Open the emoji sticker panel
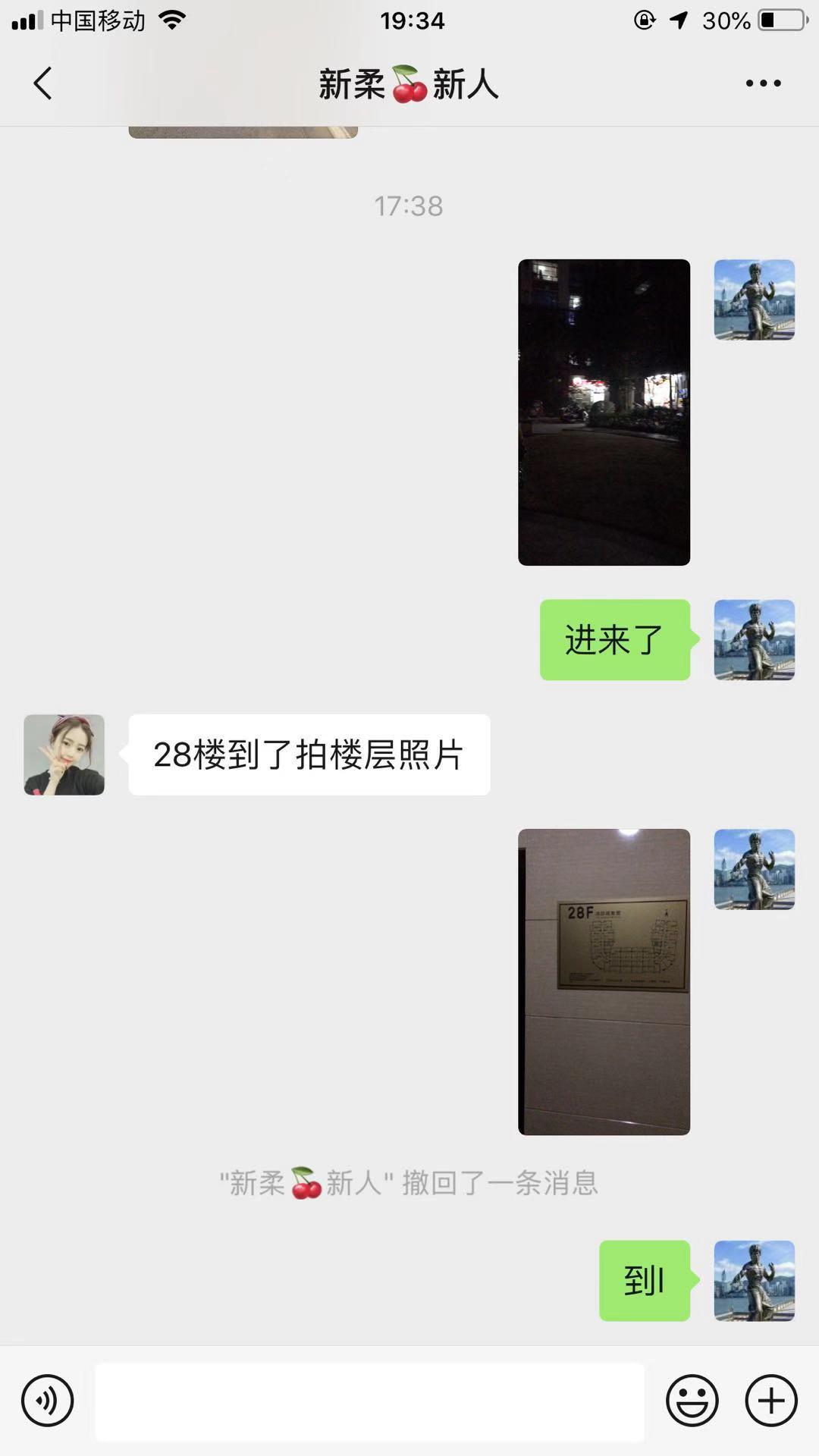 [692, 1400]
